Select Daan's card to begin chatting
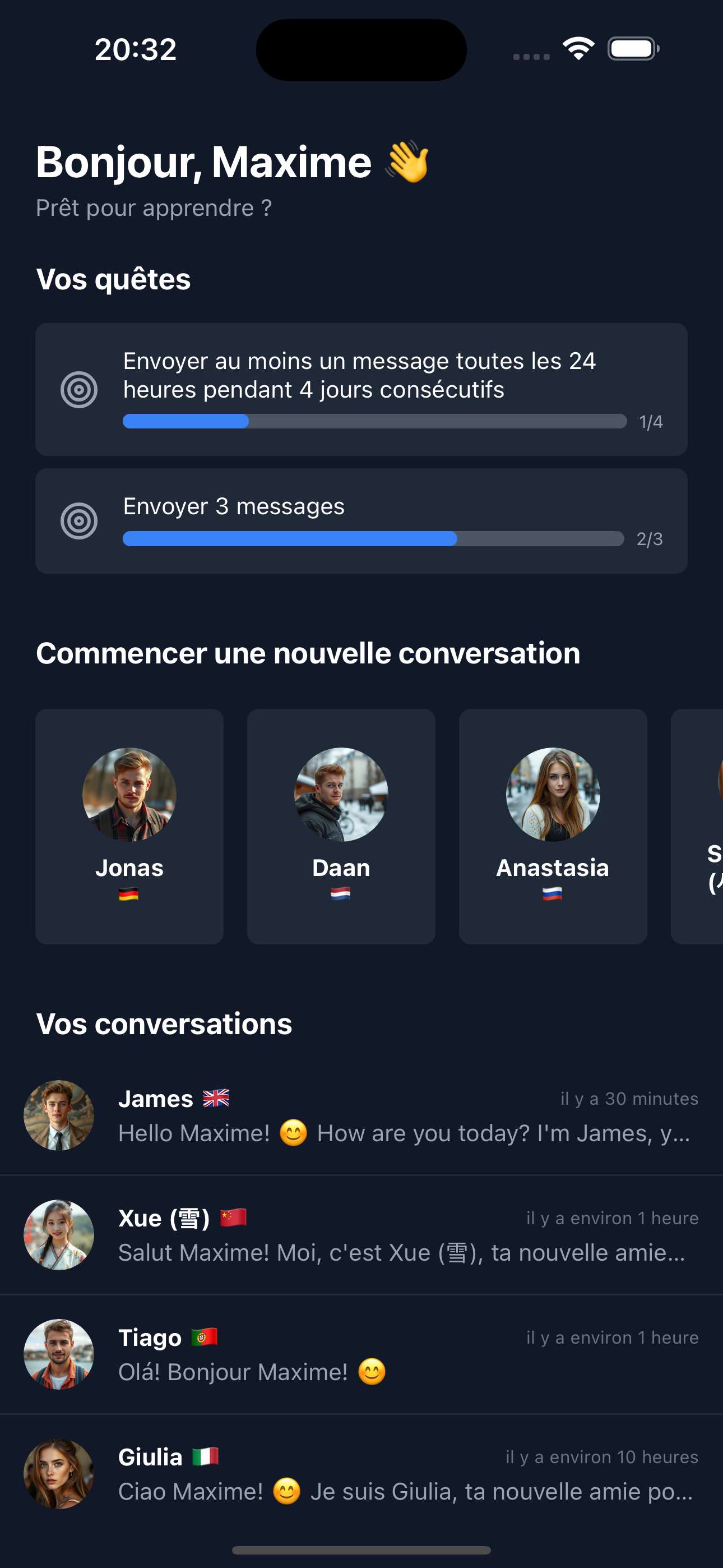 341,825
